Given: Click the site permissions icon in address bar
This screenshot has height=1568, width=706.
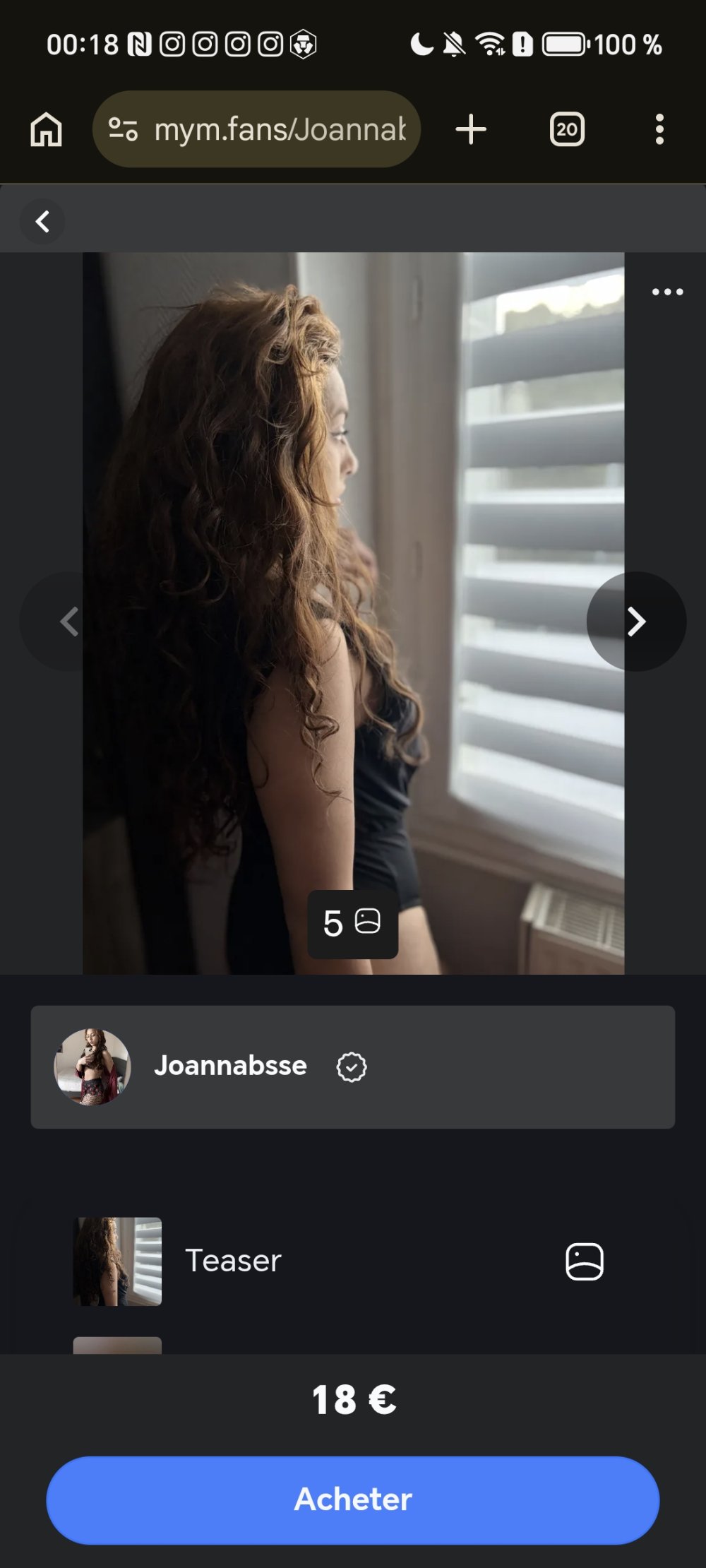Looking at the screenshot, I should (x=123, y=128).
